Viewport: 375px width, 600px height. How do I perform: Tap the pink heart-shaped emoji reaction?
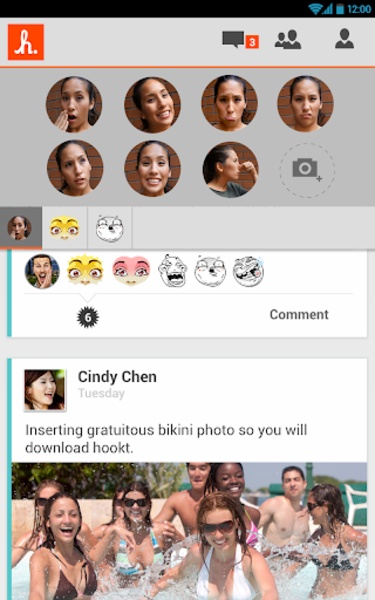pos(131,271)
